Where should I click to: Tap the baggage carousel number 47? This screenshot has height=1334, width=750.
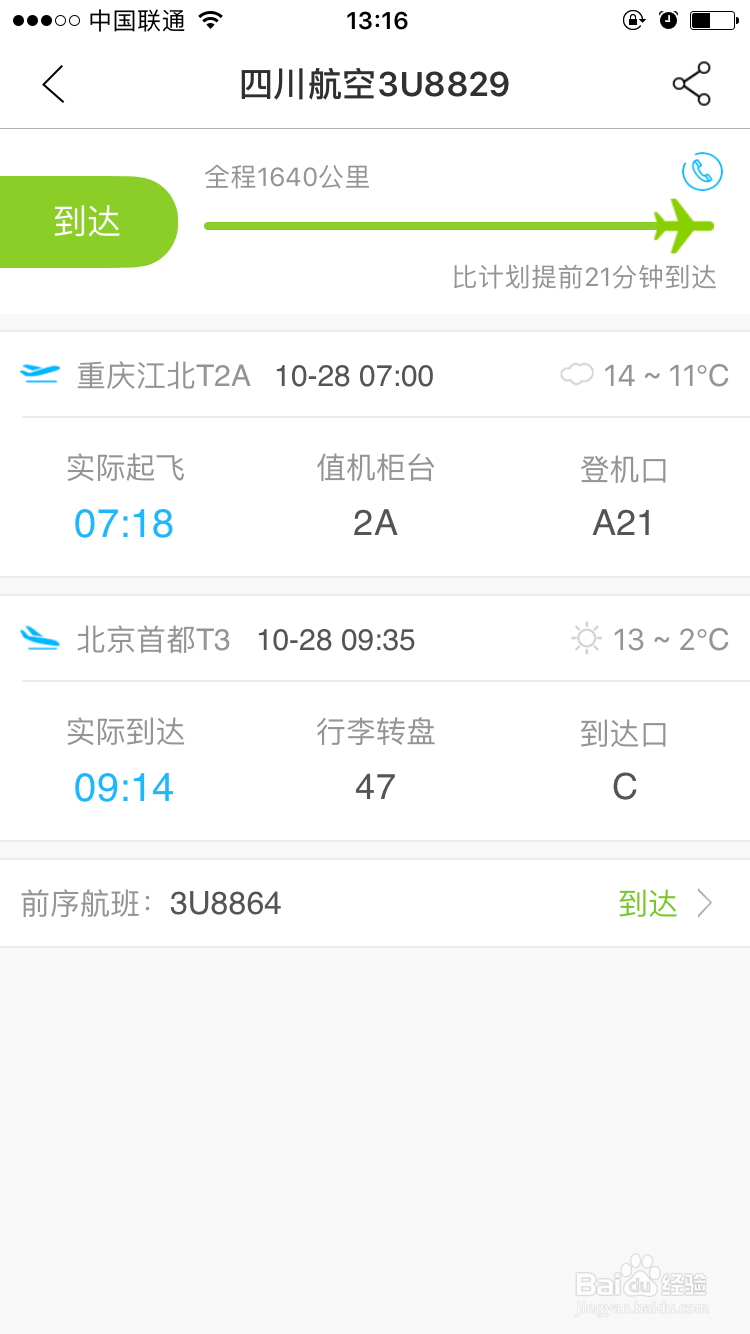coord(375,787)
